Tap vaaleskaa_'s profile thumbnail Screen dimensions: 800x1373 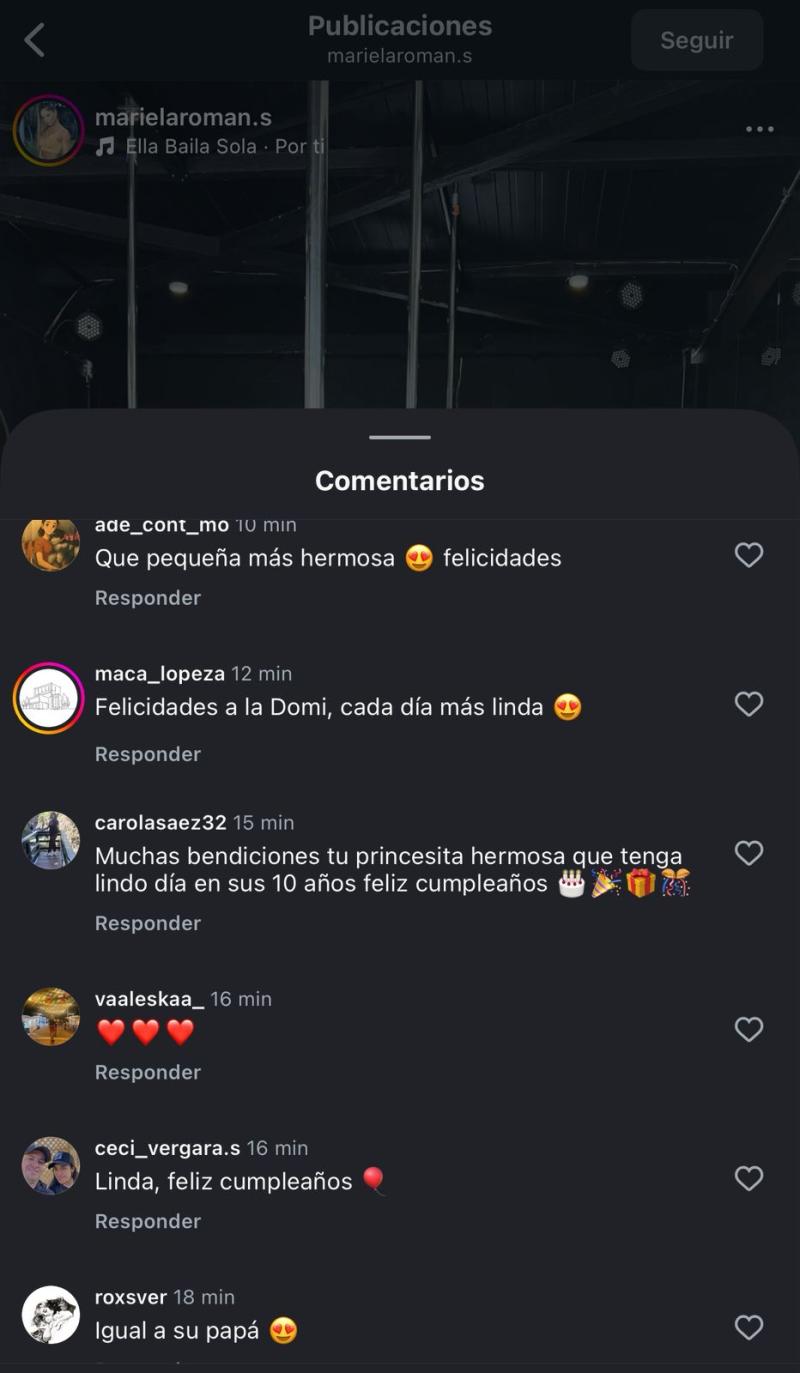coord(50,1016)
